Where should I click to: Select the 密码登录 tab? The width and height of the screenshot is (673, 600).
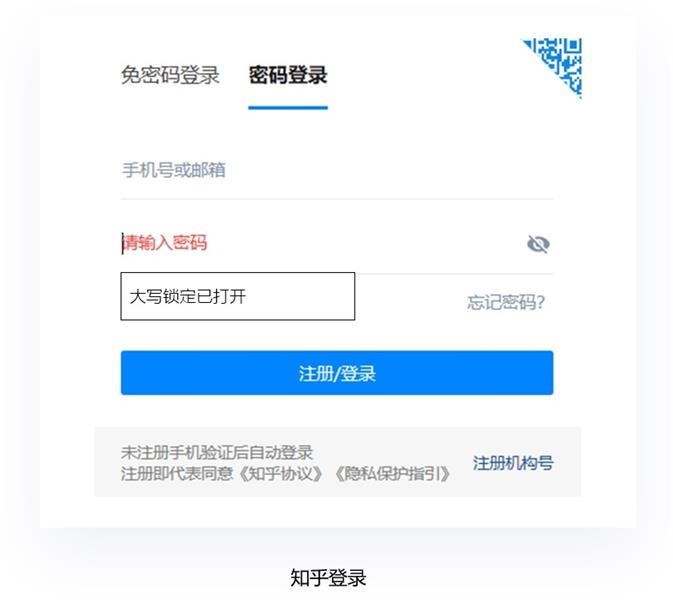tap(288, 76)
